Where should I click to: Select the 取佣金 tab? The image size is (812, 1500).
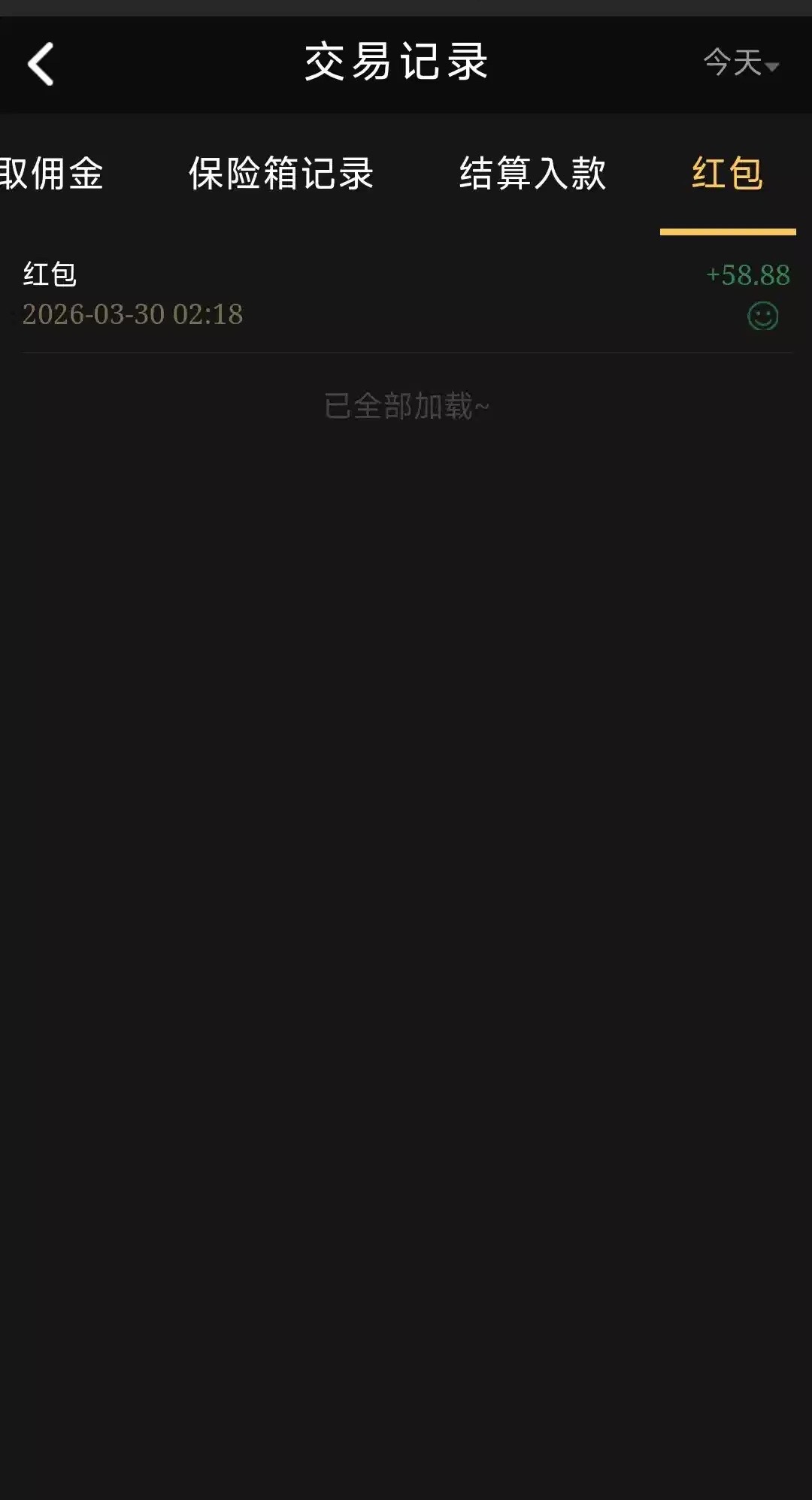tap(51, 174)
